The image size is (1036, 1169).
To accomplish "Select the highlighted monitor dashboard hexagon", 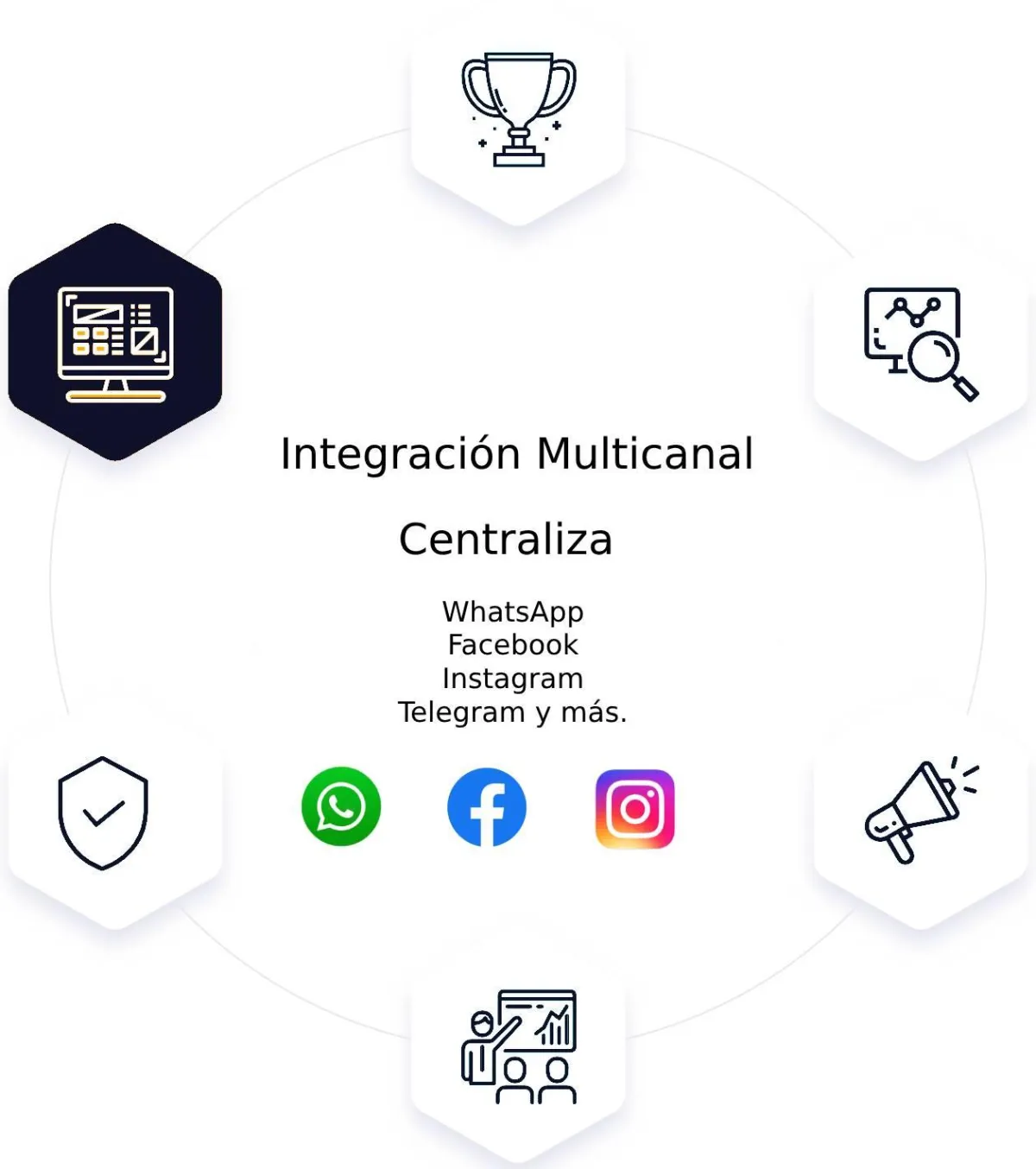I will (x=116, y=343).
